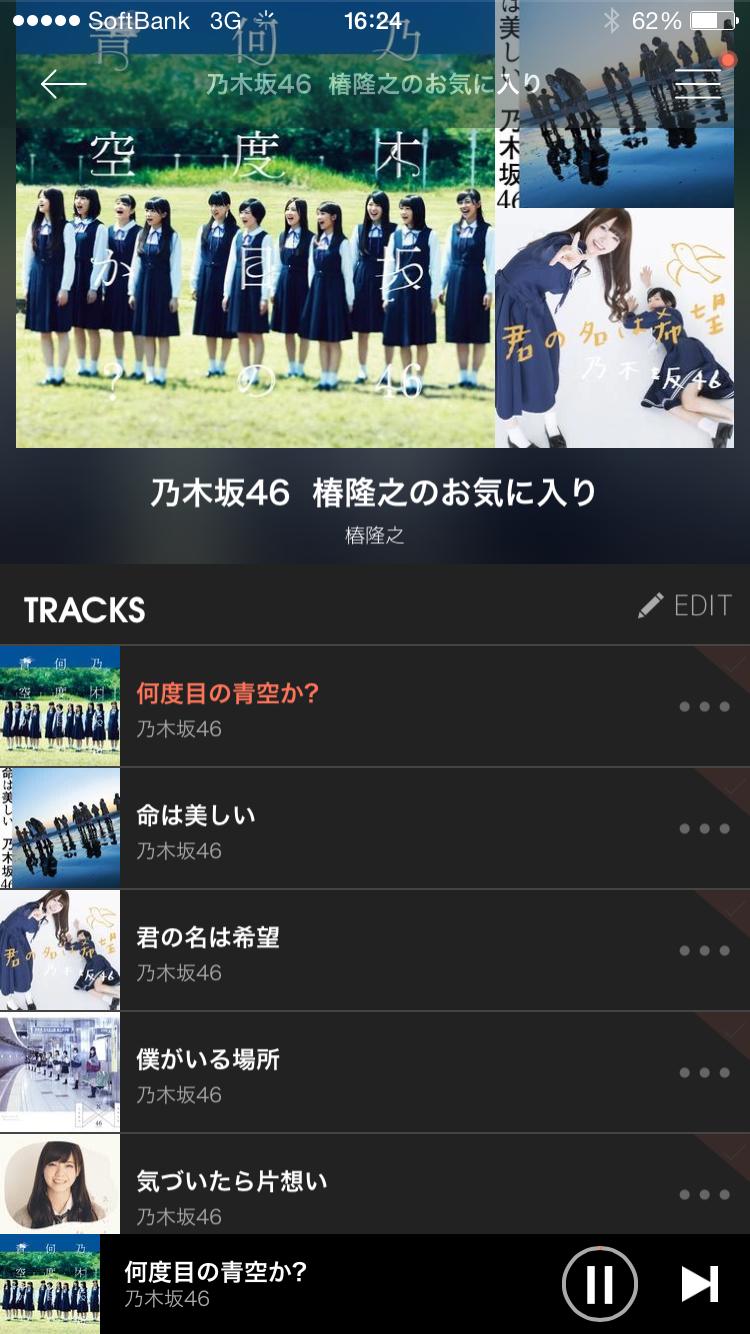750x1334 pixels.
Task: Open more options for 僕がいる場所
Action: point(704,1073)
